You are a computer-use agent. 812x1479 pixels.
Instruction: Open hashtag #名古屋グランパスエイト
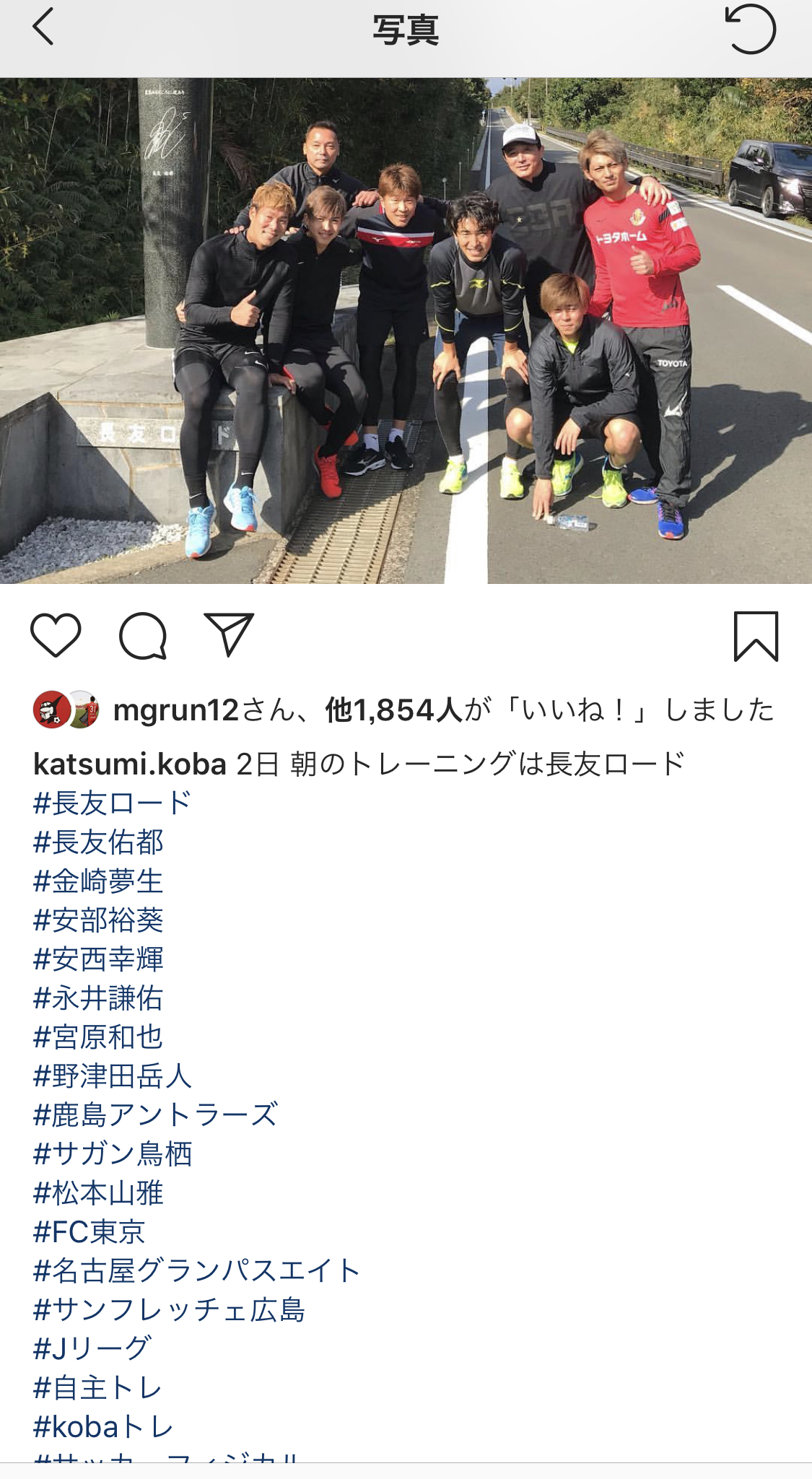(197, 1270)
